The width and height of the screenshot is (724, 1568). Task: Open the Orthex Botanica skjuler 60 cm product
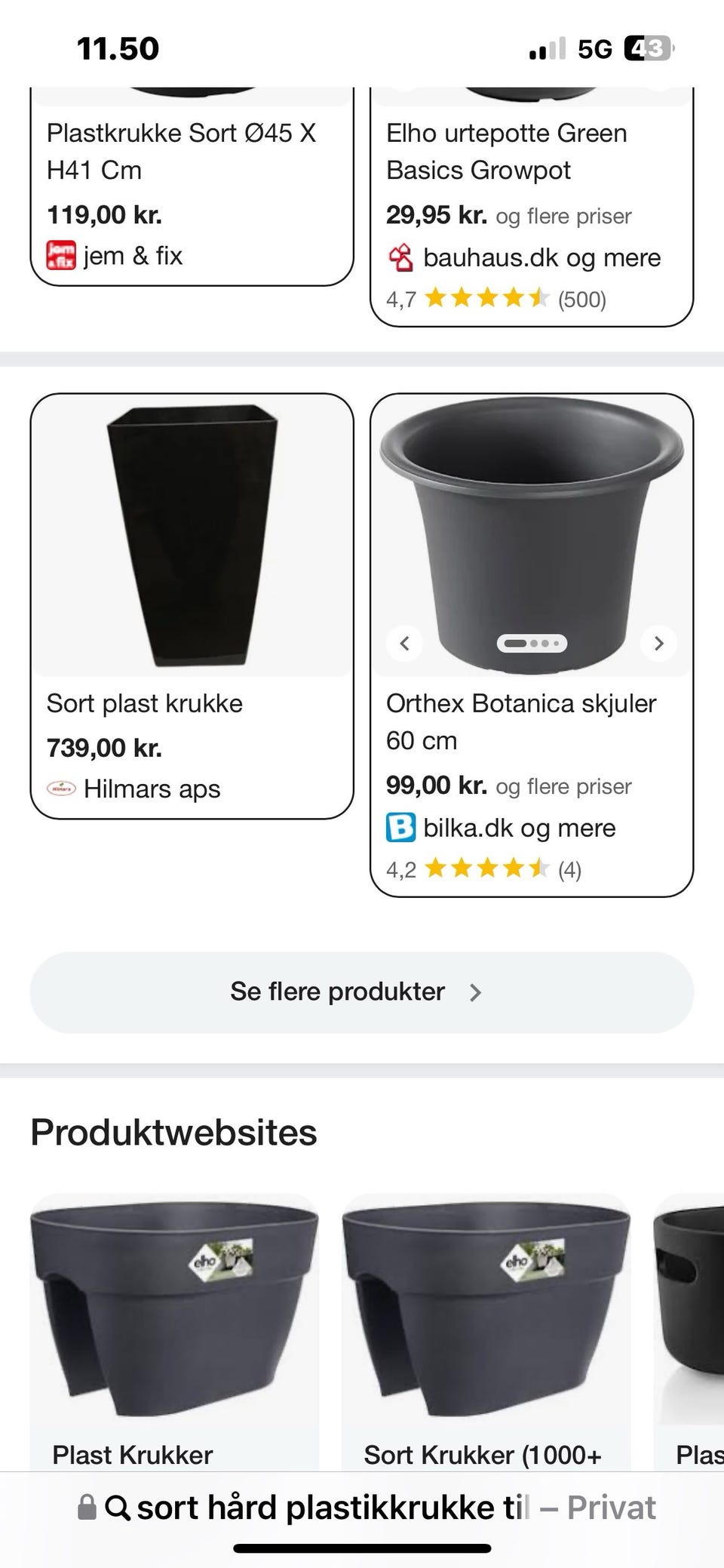[x=520, y=721]
